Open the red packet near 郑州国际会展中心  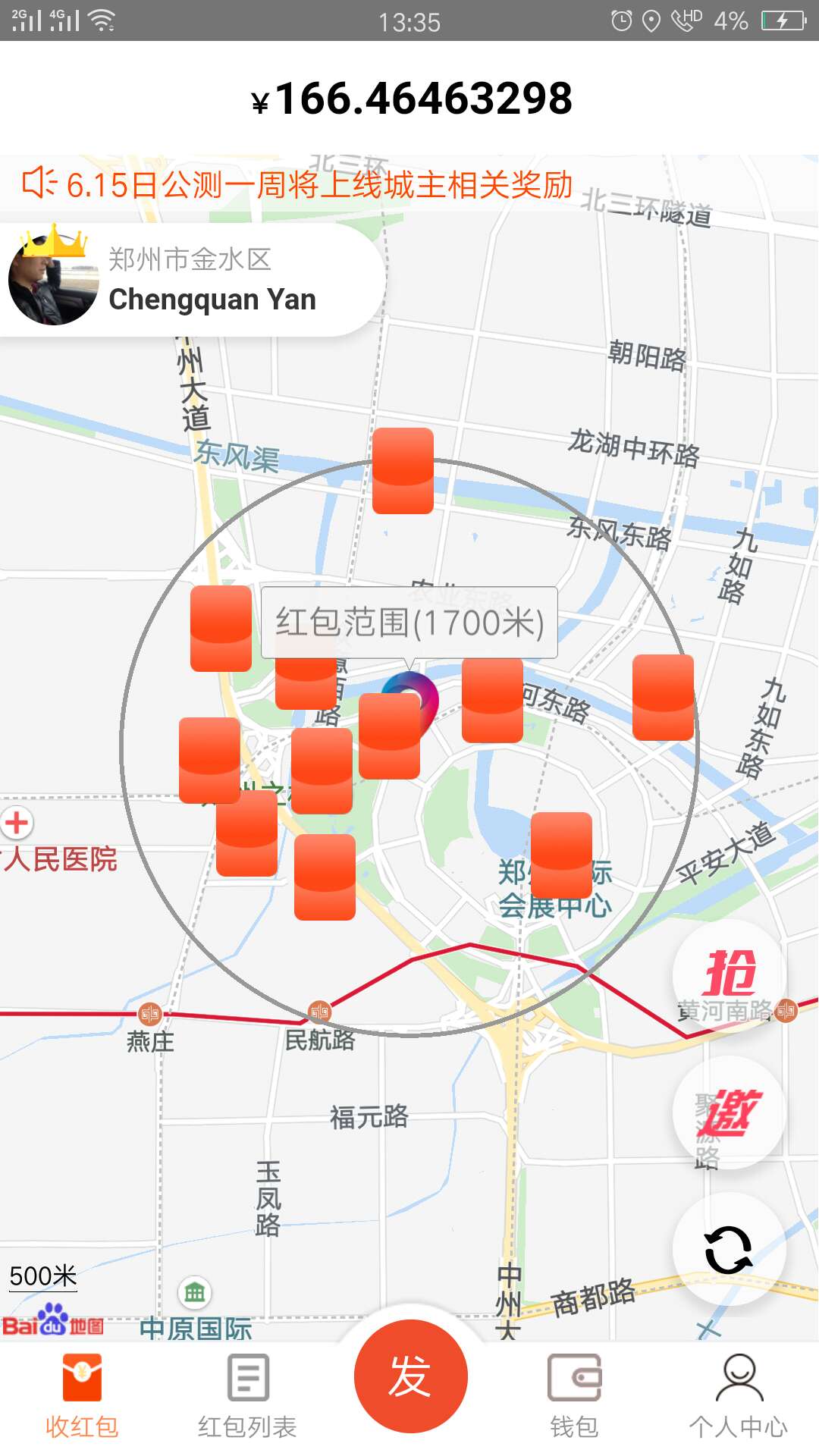[561, 855]
